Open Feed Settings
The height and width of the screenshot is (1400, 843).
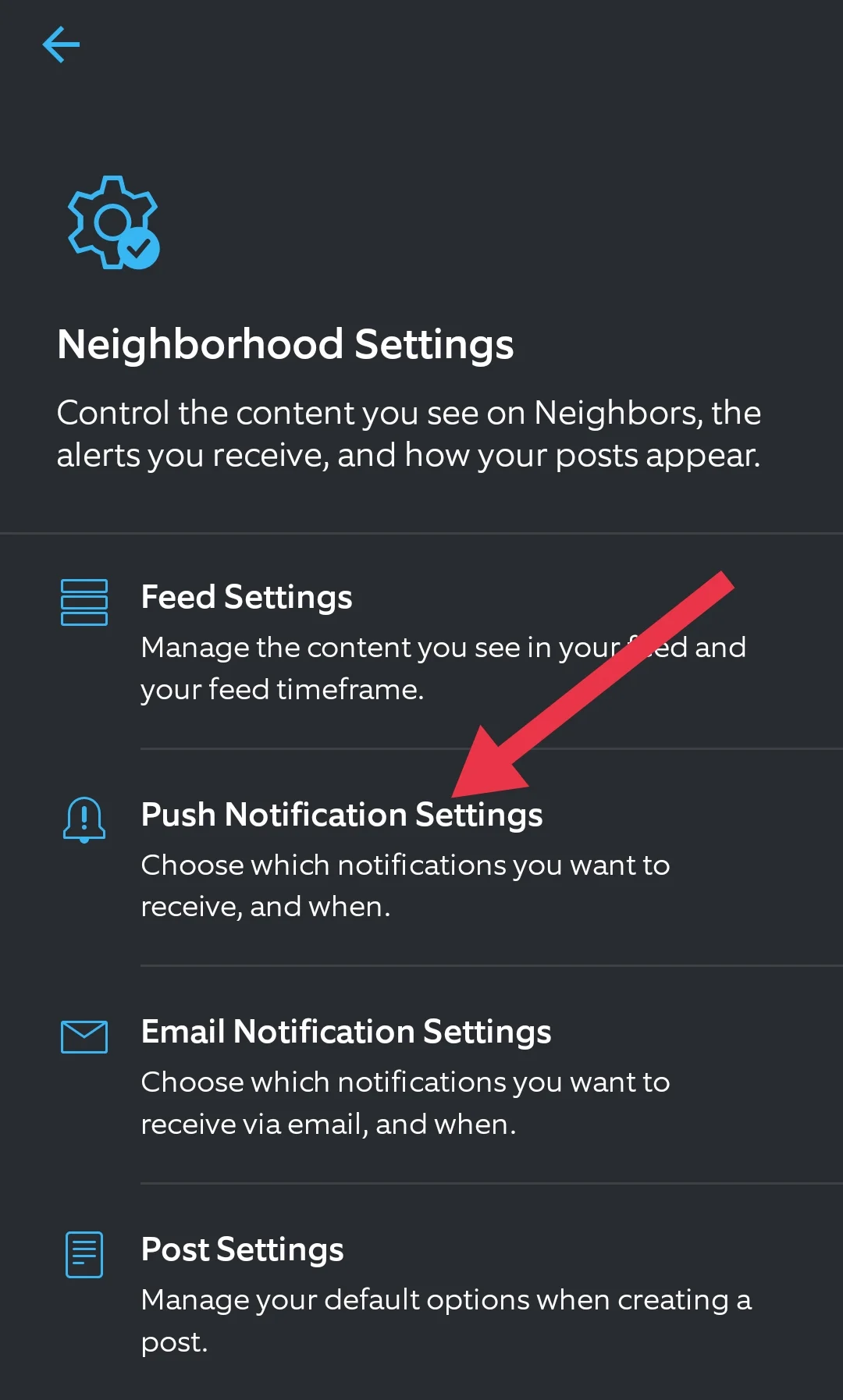tap(247, 598)
